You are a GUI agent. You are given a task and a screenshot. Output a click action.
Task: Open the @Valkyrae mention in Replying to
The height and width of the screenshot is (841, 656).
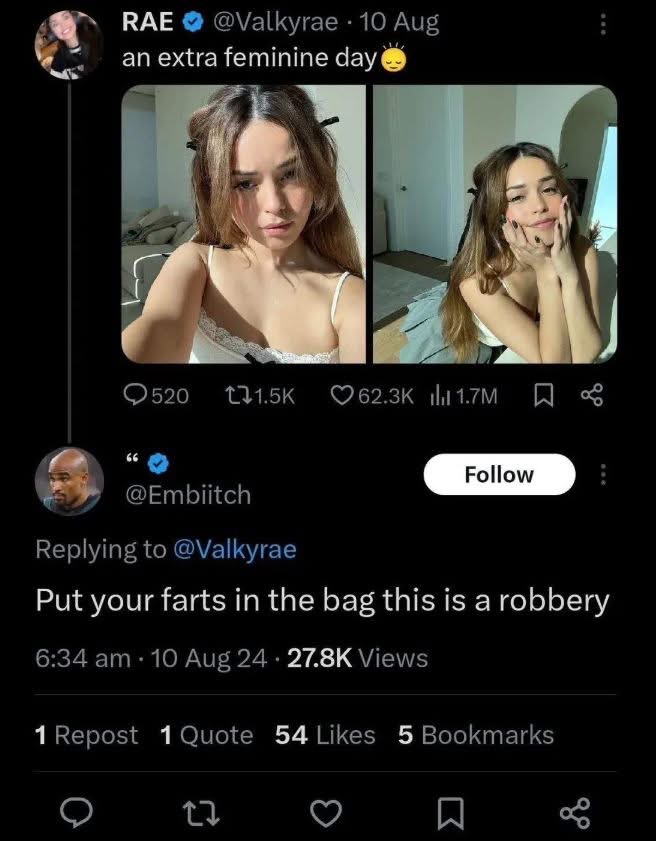click(x=235, y=548)
